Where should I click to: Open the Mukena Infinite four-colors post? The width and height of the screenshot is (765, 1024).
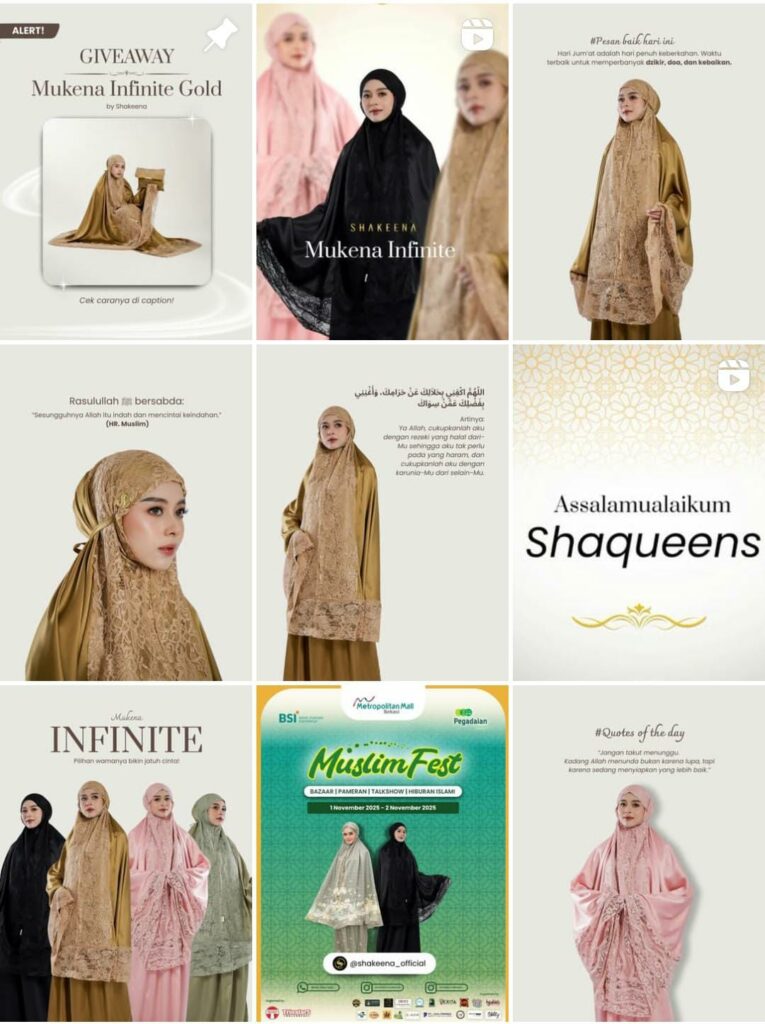(x=126, y=852)
